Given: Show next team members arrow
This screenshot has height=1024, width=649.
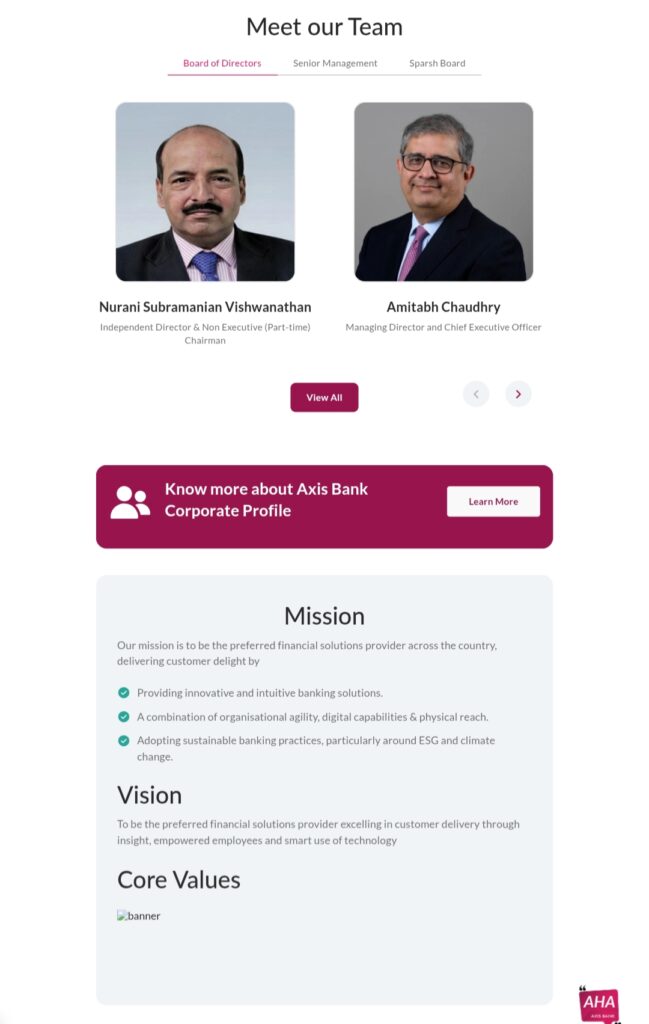Looking at the screenshot, I should [x=518, y=394].
